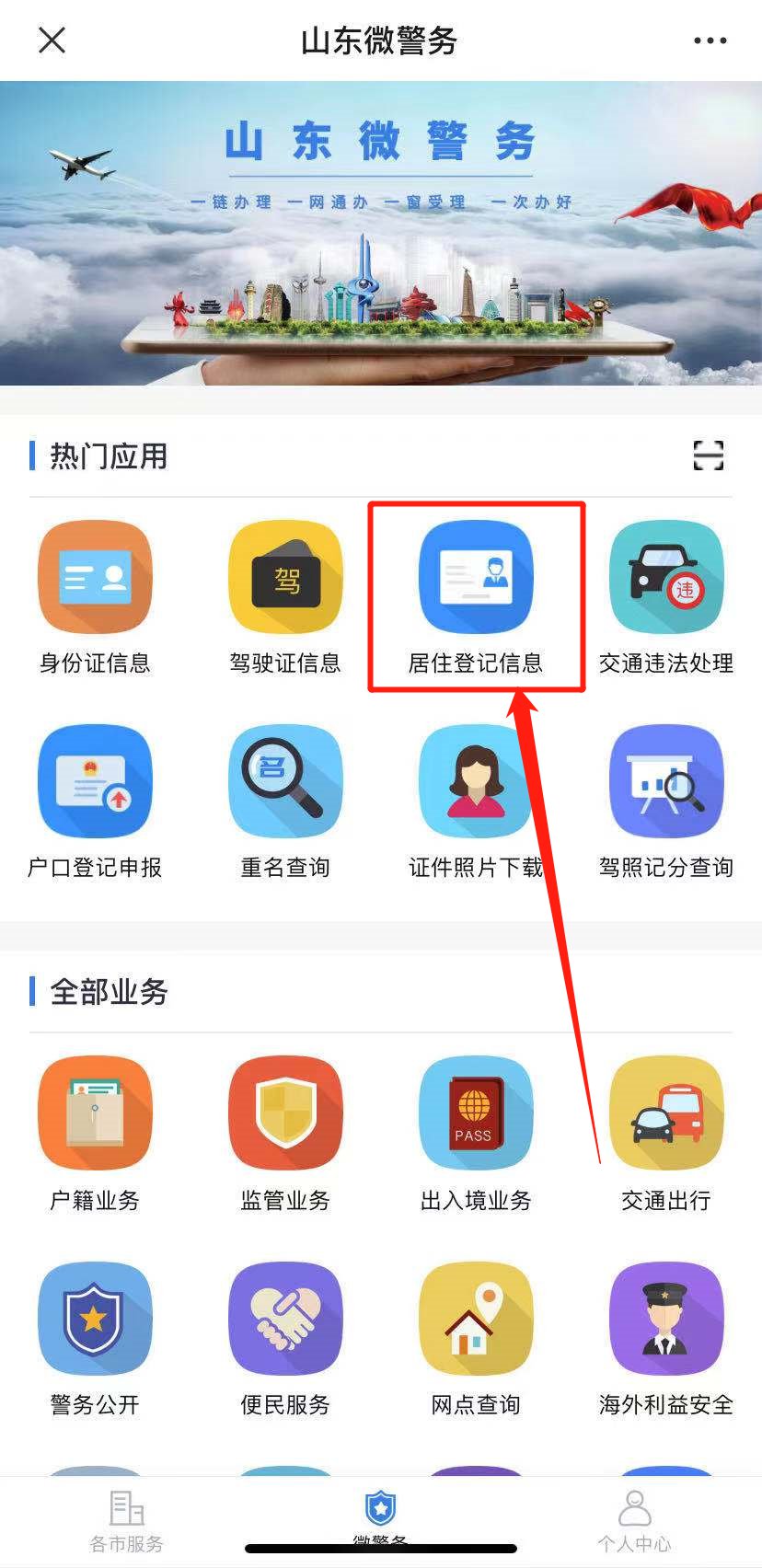Image resolution: width=762 pixels, height=1568 pixels.
Task: Close the 山东微警务 page
Action: pos(52,40)
